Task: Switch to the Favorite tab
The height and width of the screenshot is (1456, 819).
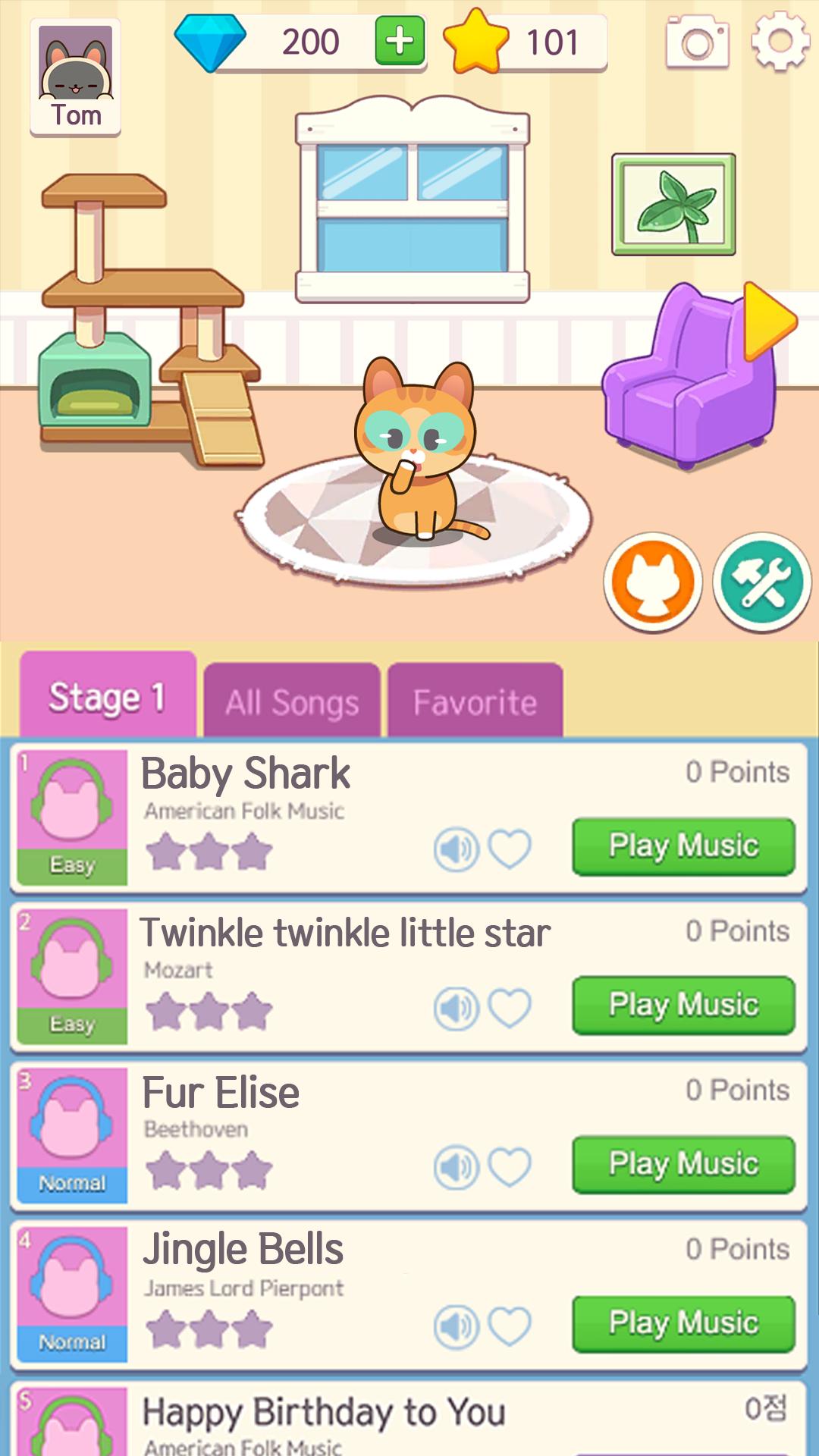Action: [x=475, y=702]
